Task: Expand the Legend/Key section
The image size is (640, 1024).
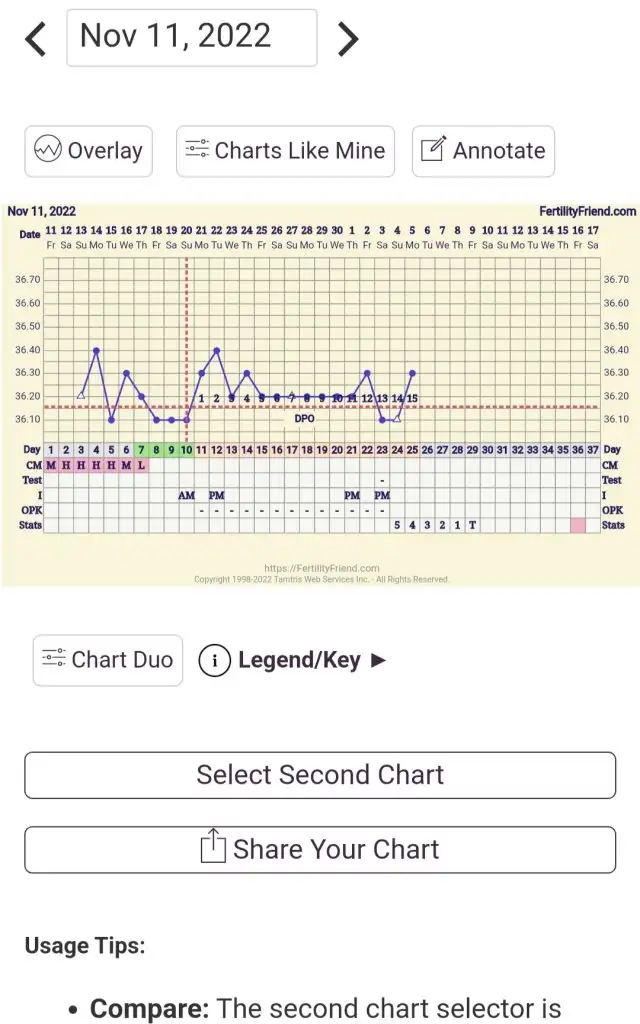Action: pyautogui.click(x=292, y=660)
